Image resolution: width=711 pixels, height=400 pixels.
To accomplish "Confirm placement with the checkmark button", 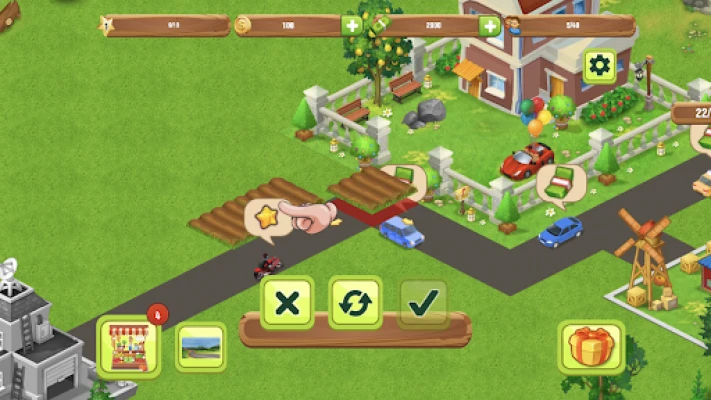I will 423,302.
